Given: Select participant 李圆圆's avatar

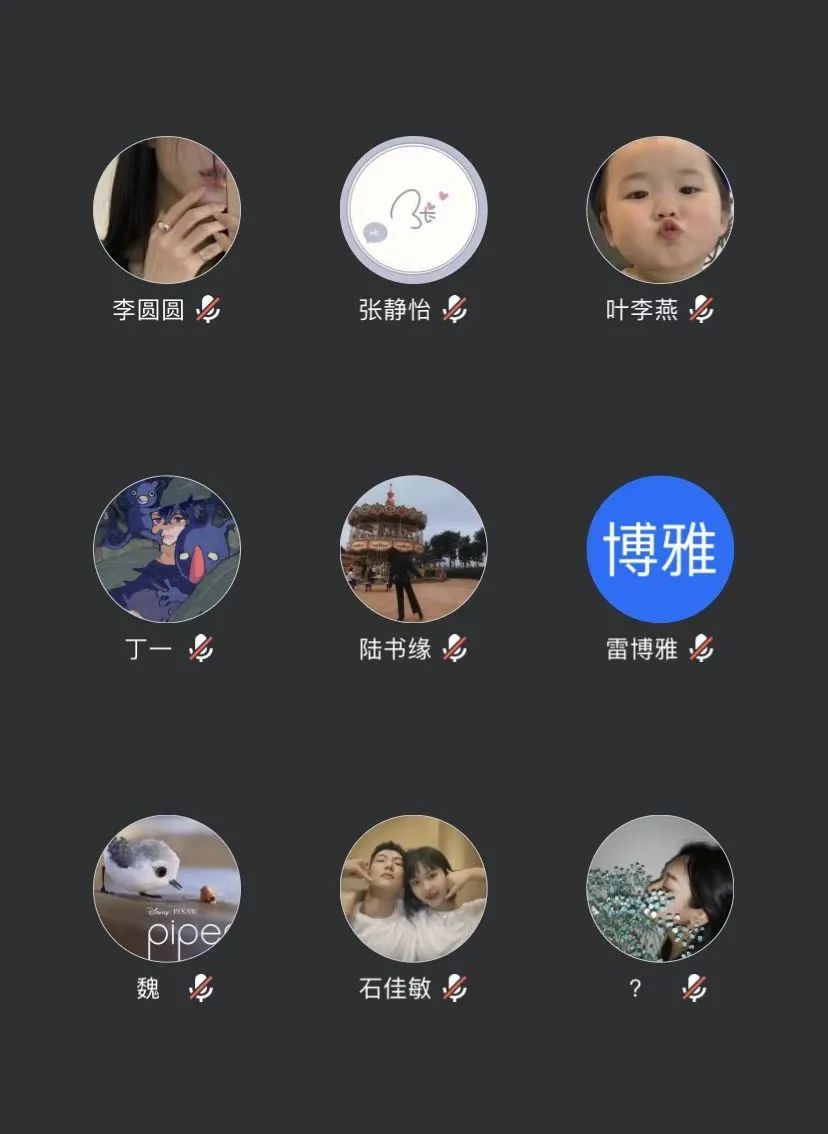Looking at the screenshot, I should [x=167, y=210].
